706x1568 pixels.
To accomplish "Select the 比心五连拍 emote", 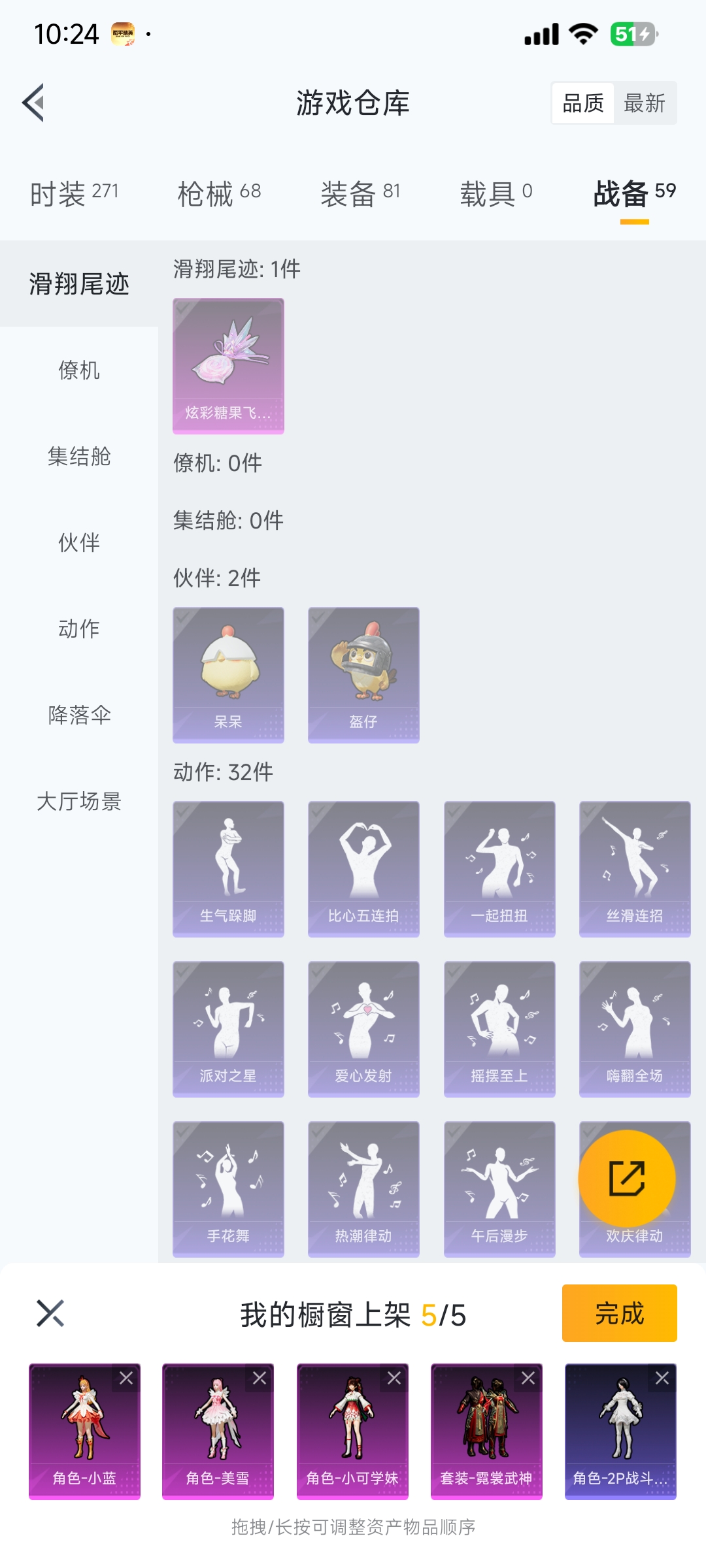I will click(363, 869).
